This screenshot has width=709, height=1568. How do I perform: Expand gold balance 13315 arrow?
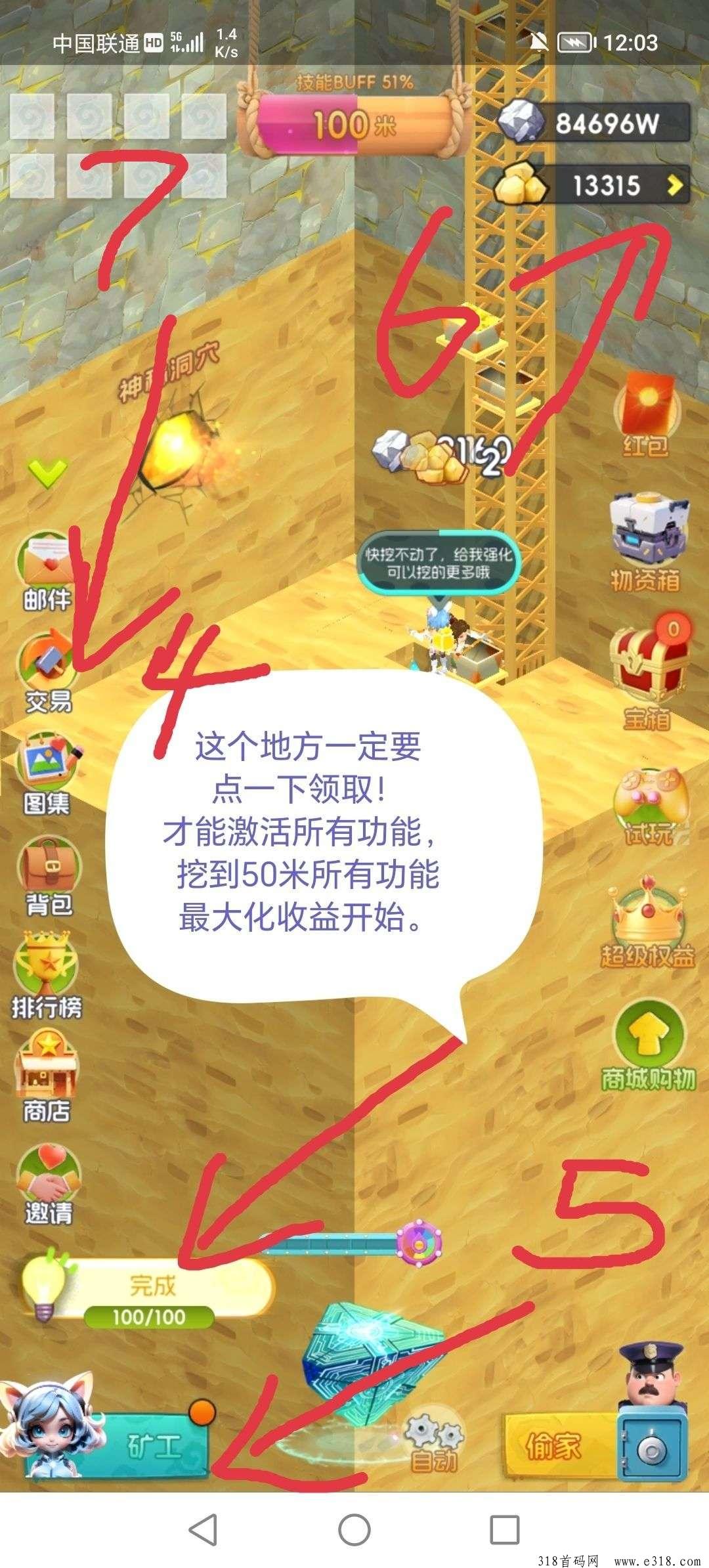coord(674,186)
